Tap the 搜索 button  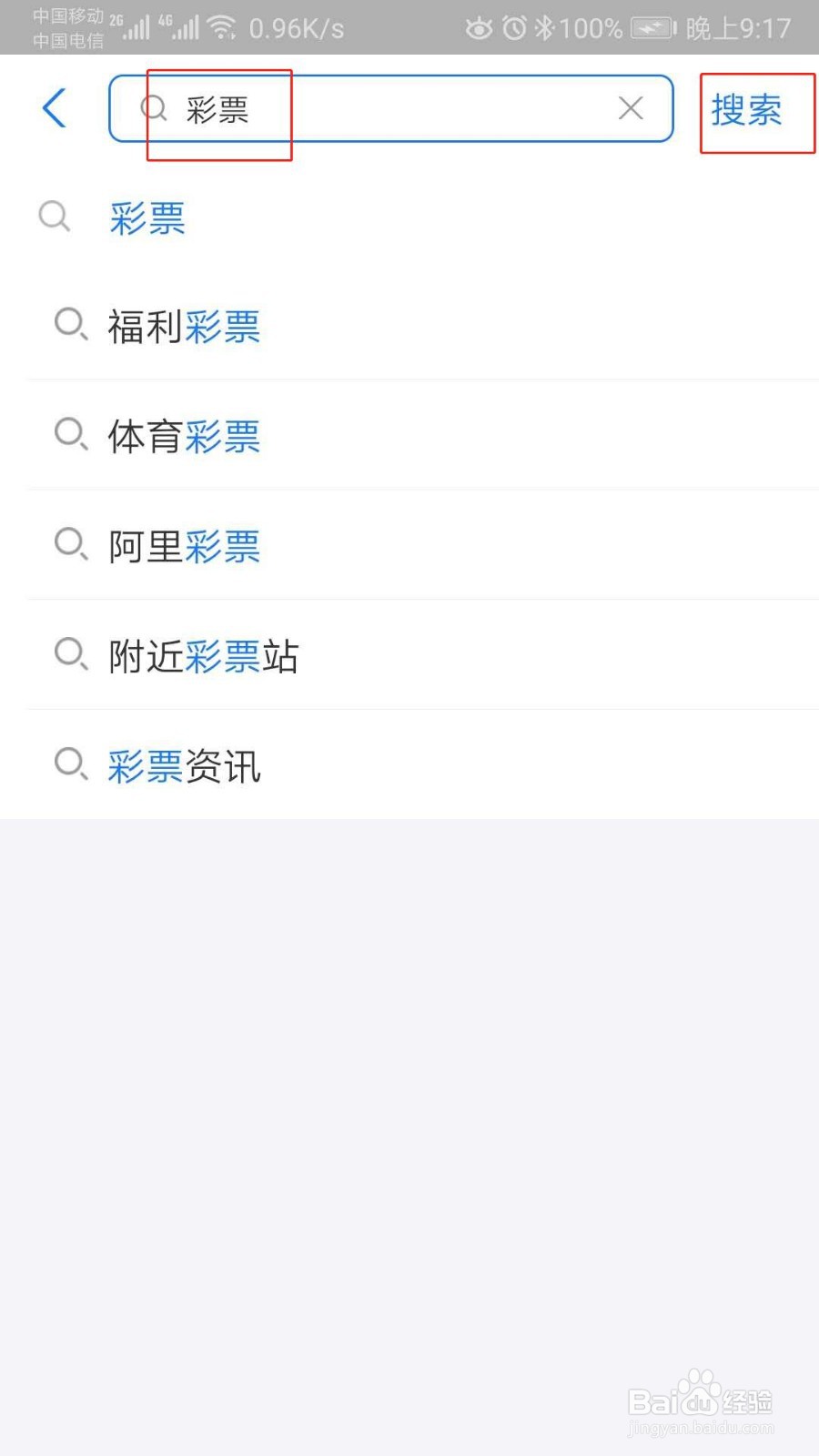pos(746,111)
